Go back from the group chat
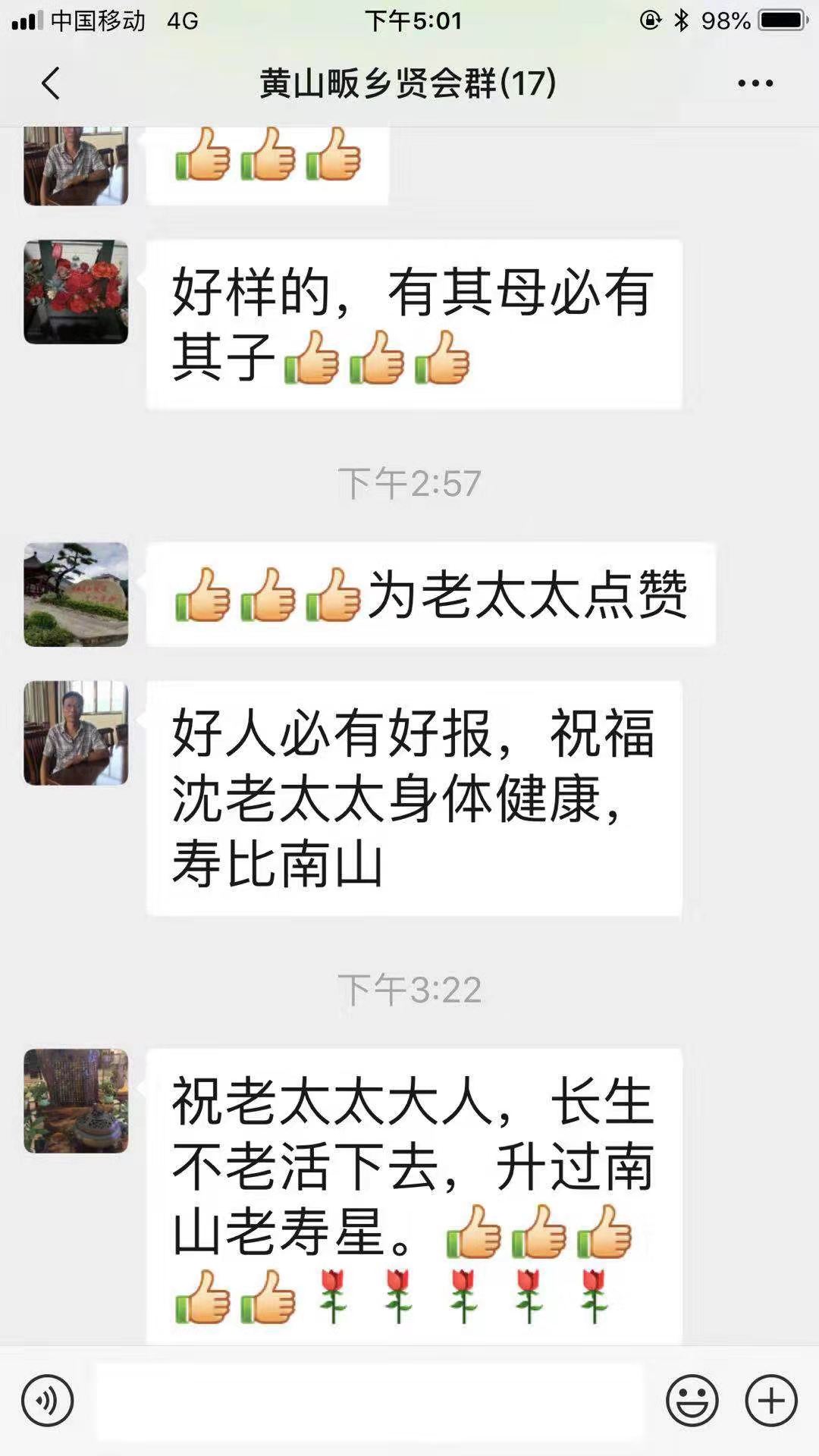This screenshot has height=1456, width=819. tap(50, 83)
